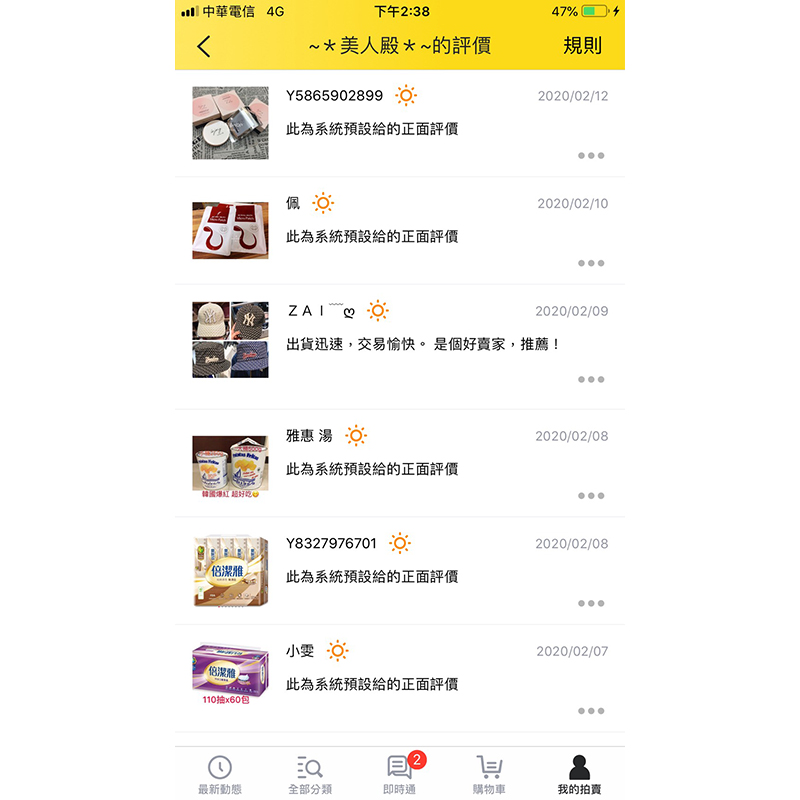Viewport: 800px width, 800px height.
Task: Open the more options dots on 雅惠 湯's review
Action: pyautogui.click(x=591, y=496)
